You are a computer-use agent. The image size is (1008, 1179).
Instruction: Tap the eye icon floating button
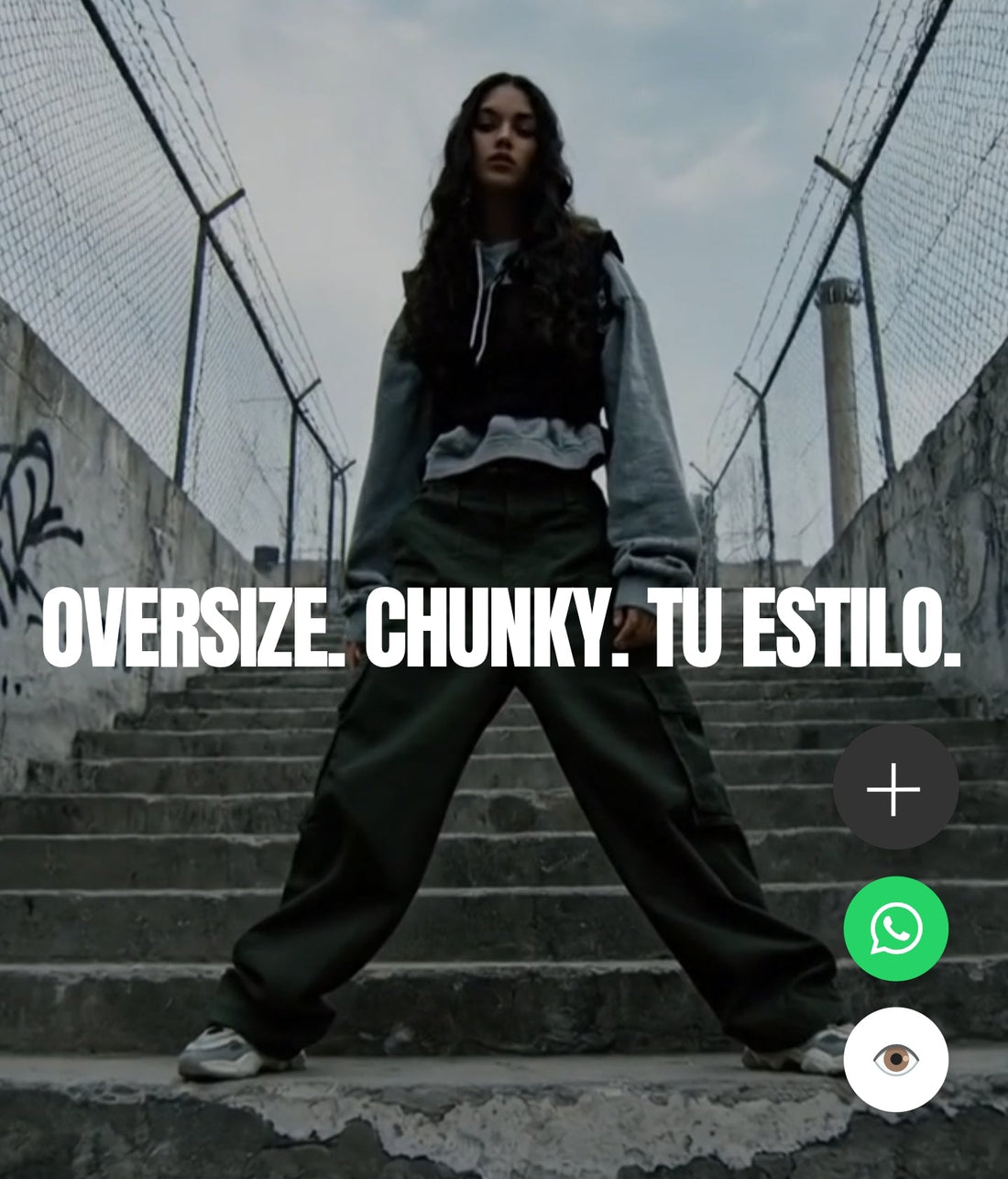(x=895, y=1060)
